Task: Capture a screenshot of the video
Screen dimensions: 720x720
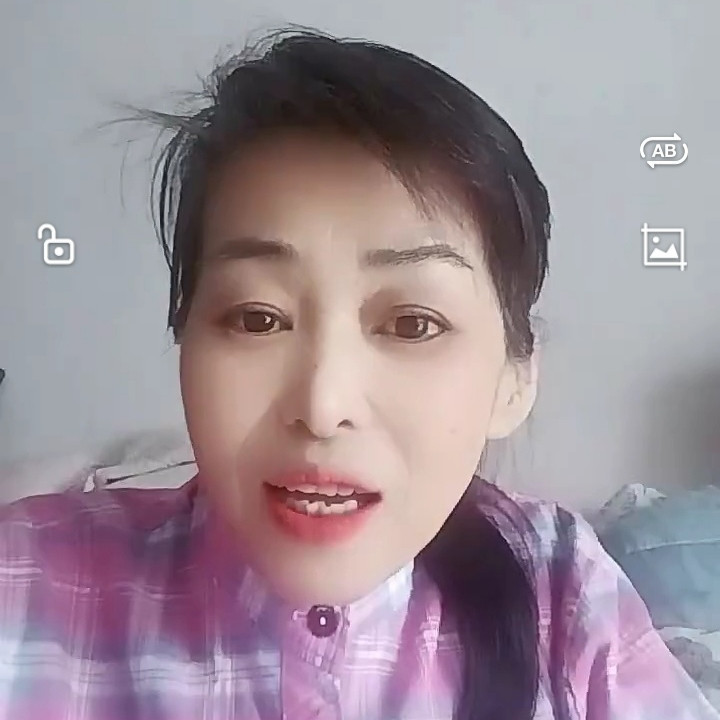Action: click(664, 247)
